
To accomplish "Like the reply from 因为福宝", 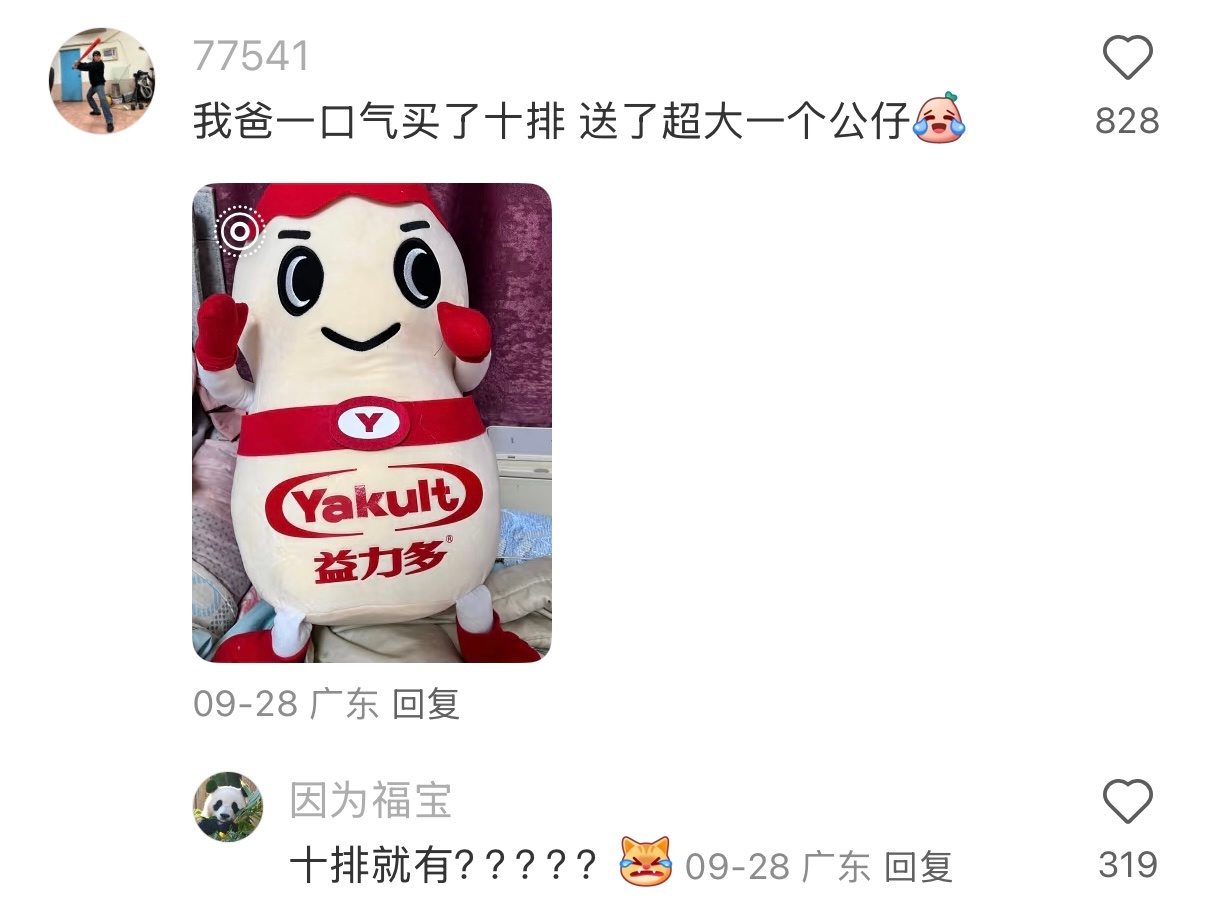I will (x=1127, y=802).
